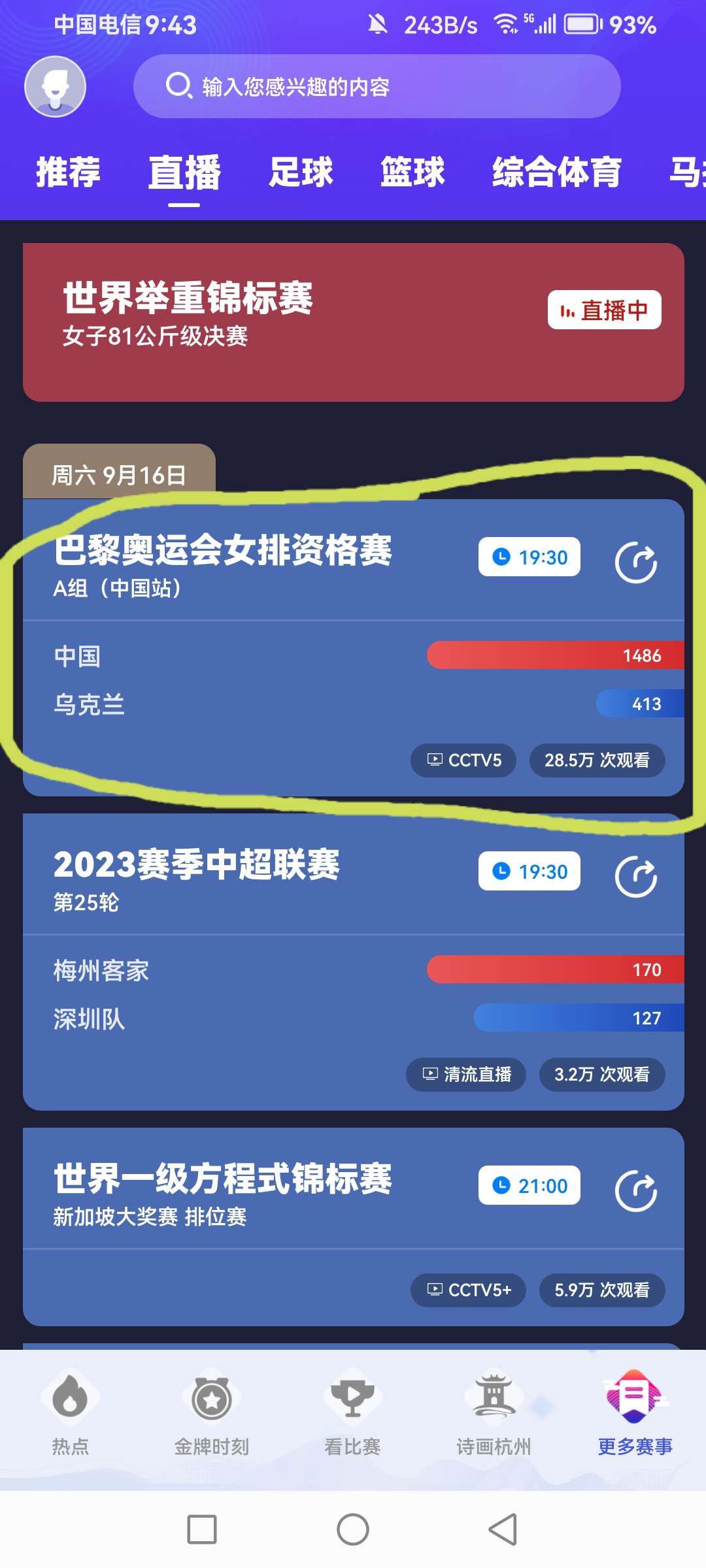The height and width of the screenshot is (1568, 706).
Task: Switch to the 综合体育 tab
Action: tap(556, 172)
